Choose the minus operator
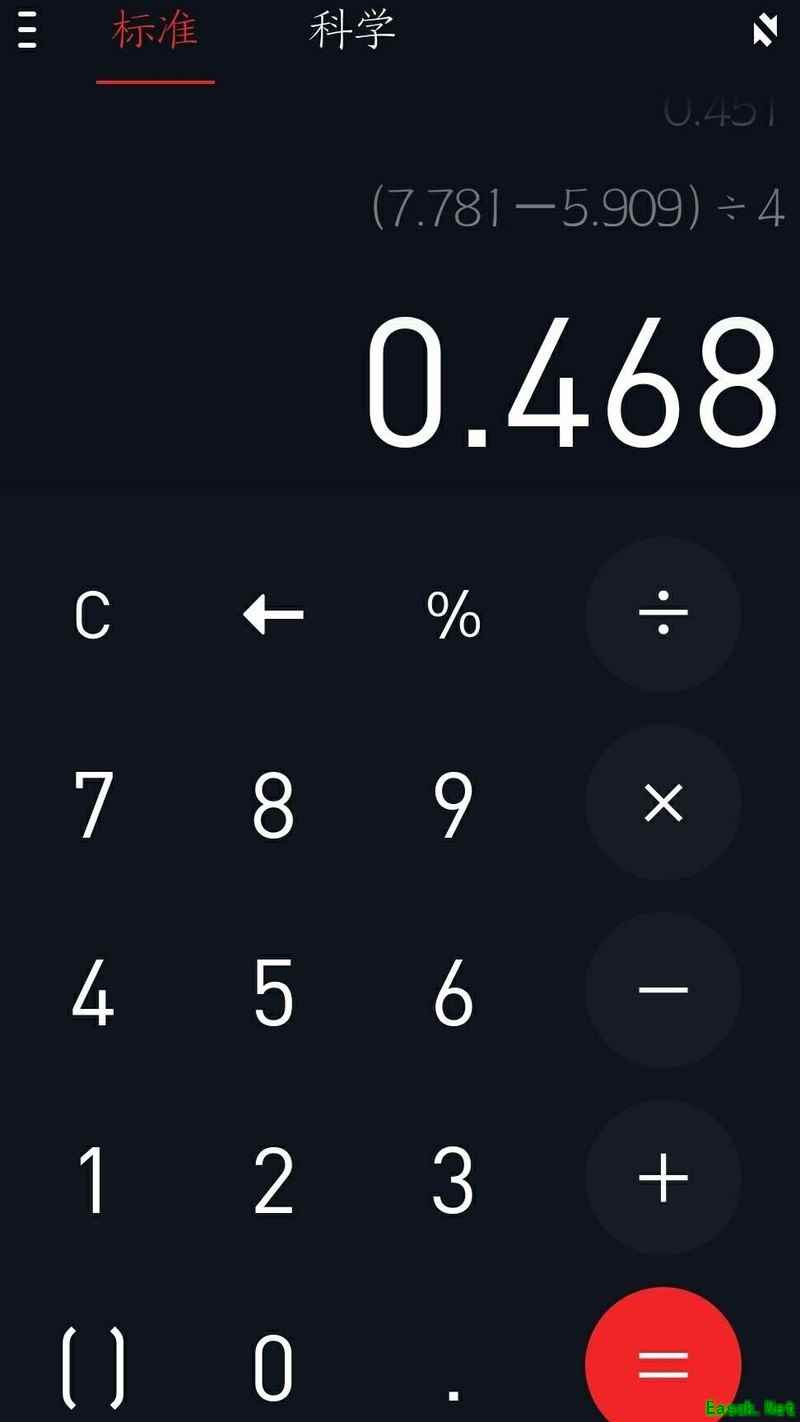The height and width of the screenshot is (1422, 800). pos(663,990)
